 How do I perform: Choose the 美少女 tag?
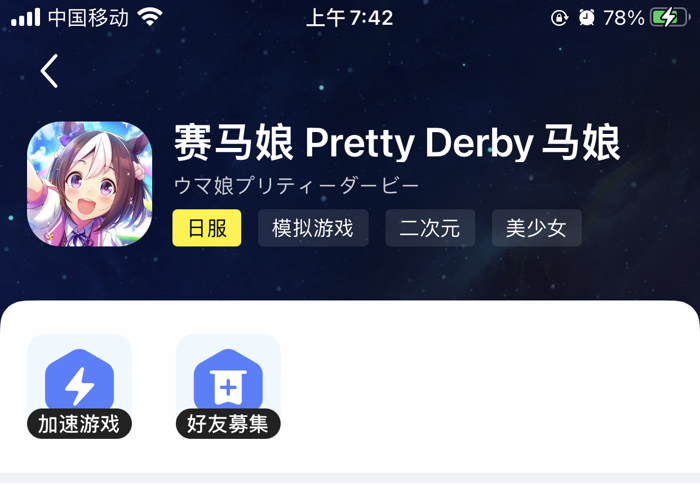tap(536, 228)
